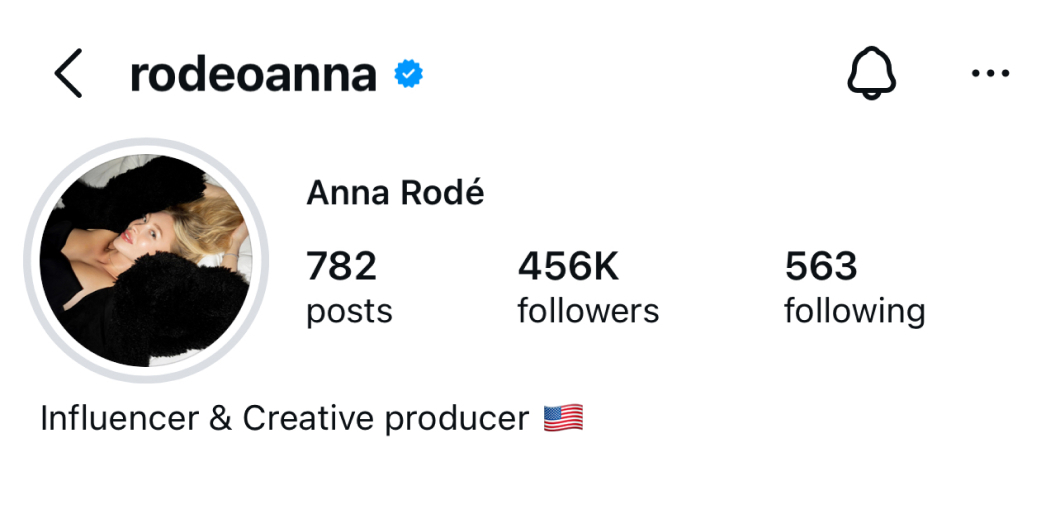
Task: View Anna Rodé's profile picture story
Action: pyautogui.click(x=147, y=260)
